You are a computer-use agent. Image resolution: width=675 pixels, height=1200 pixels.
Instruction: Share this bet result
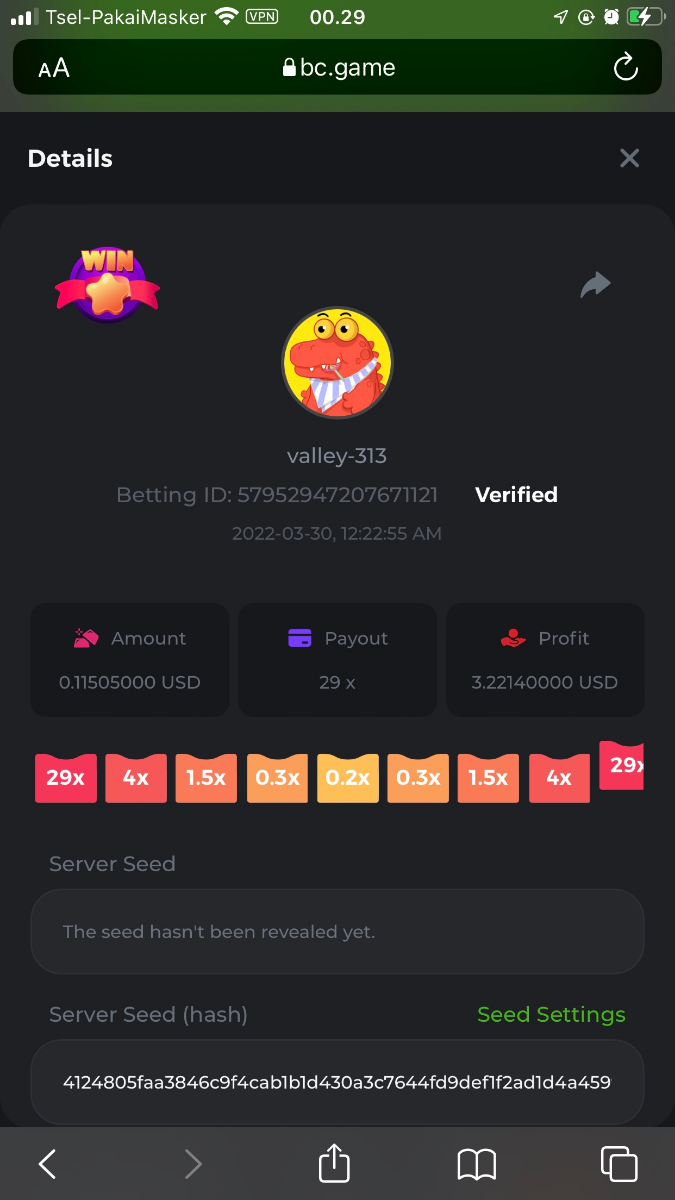pyautogui.click(x=596, y=286)
